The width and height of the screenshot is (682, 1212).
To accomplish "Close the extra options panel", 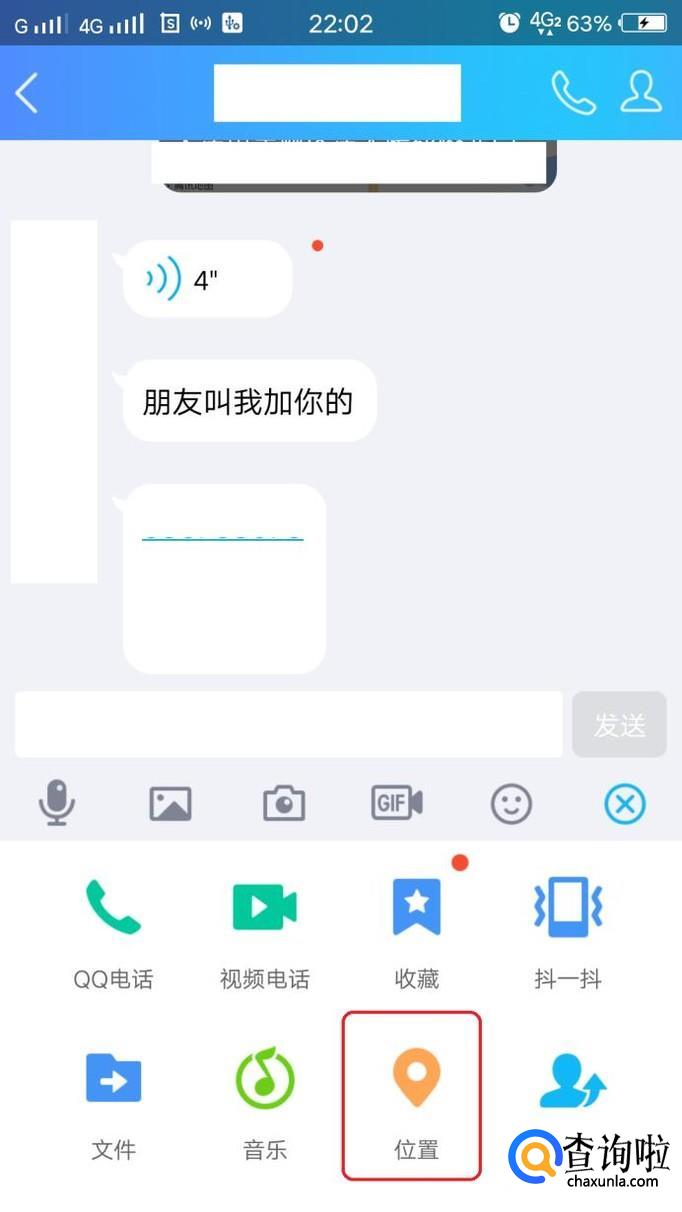I will (625, 803).
